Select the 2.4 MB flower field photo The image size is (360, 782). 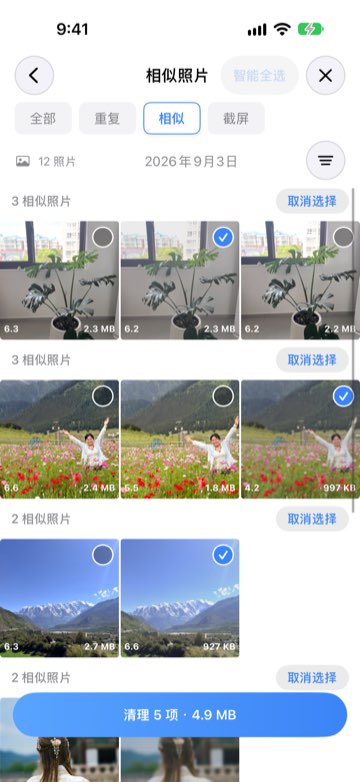pyautogui.click(x=102, y=396)
